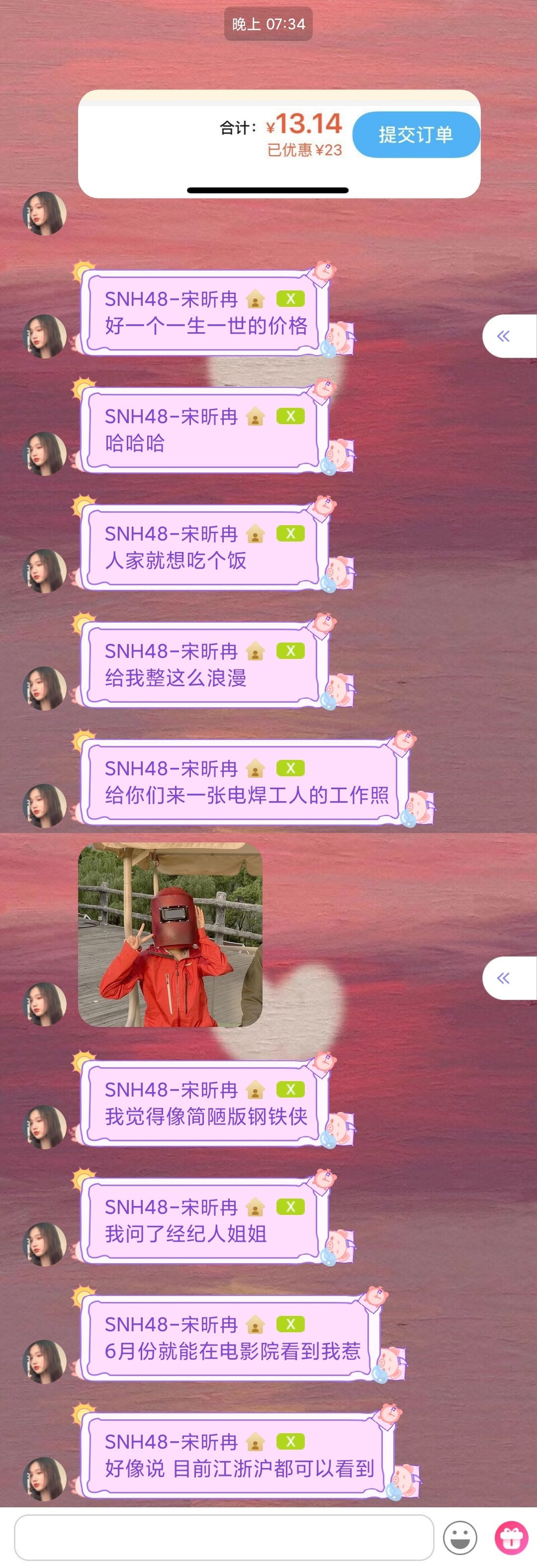Tap the avatar next to 我问了经纪人姐姐
The image size is (537, 1568).
pyautogui.click(x=44, y=1244)
